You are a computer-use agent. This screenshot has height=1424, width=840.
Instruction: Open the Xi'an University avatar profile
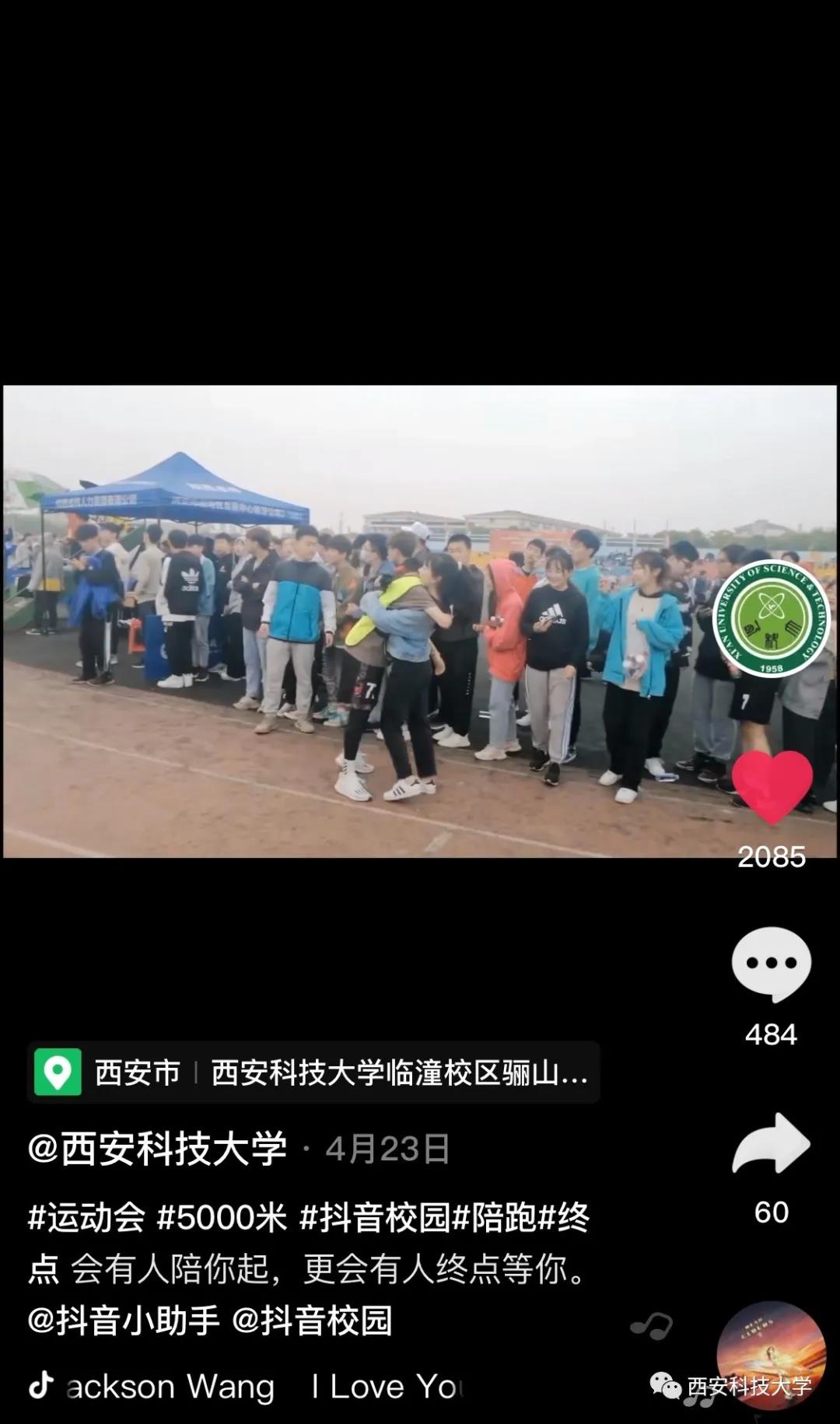pyautogui.click(x=771, y=618)
